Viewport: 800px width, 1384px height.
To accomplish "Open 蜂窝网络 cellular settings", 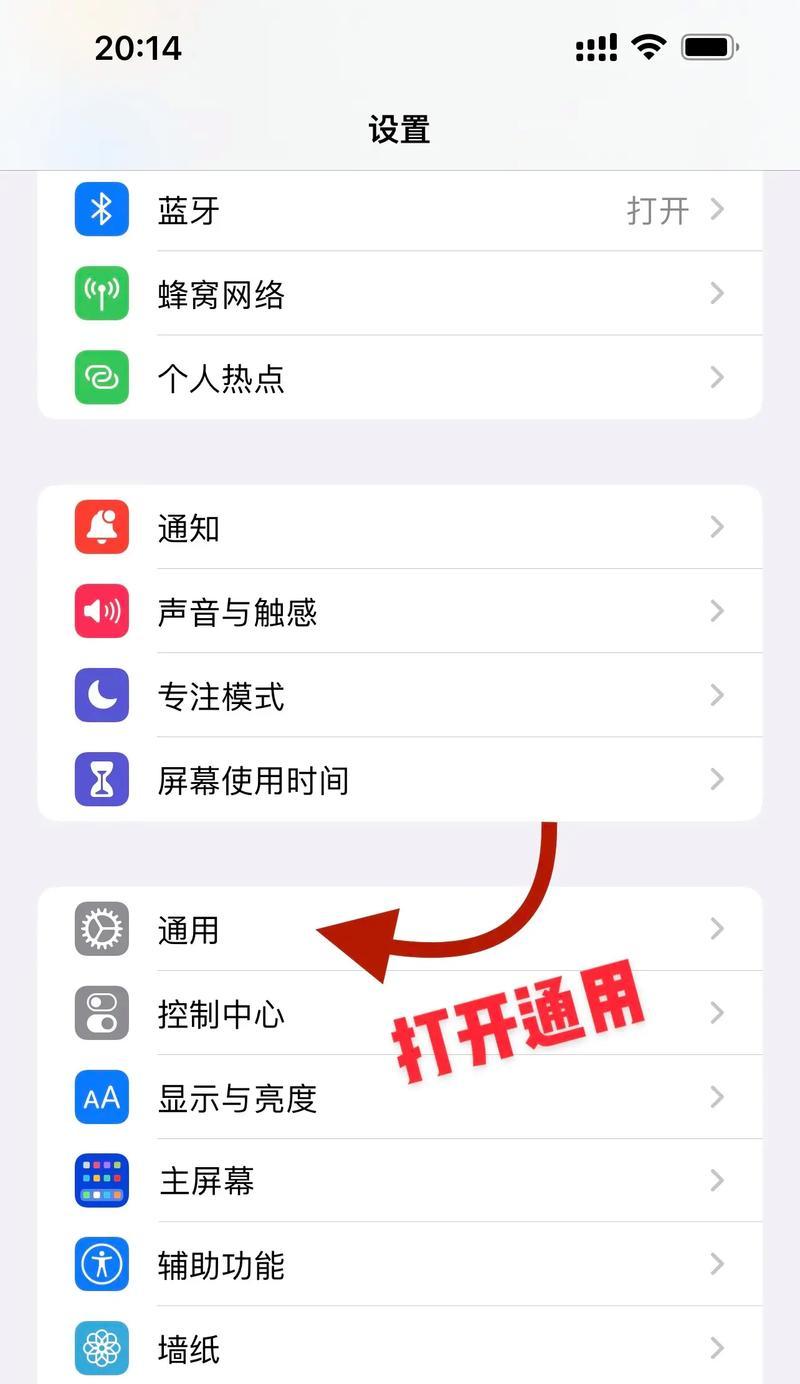I will [x=400, y=294].
